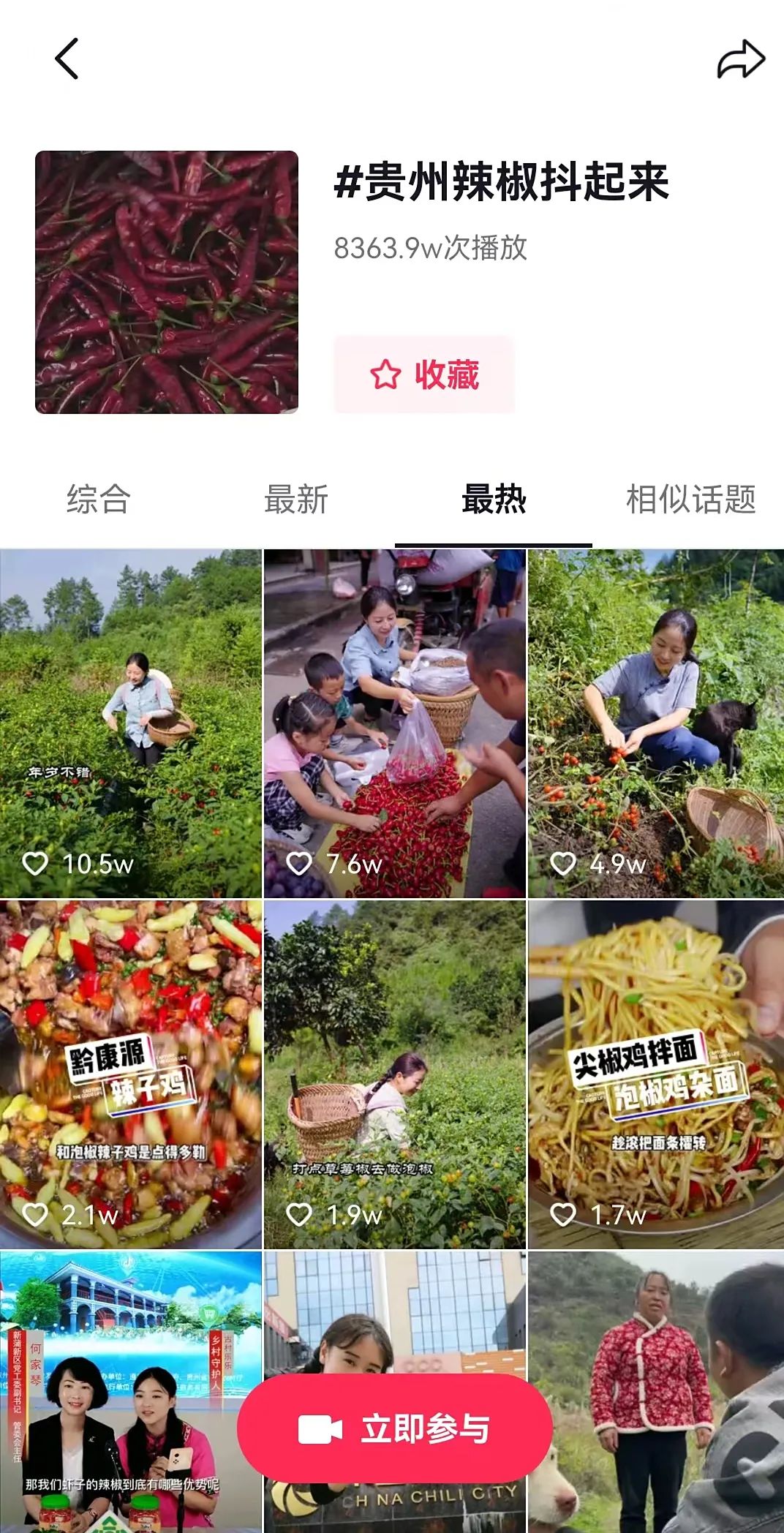Share the 贵州辣椒抖起来 topic page
Viewport: 784px width, 1533px height.
740,60
